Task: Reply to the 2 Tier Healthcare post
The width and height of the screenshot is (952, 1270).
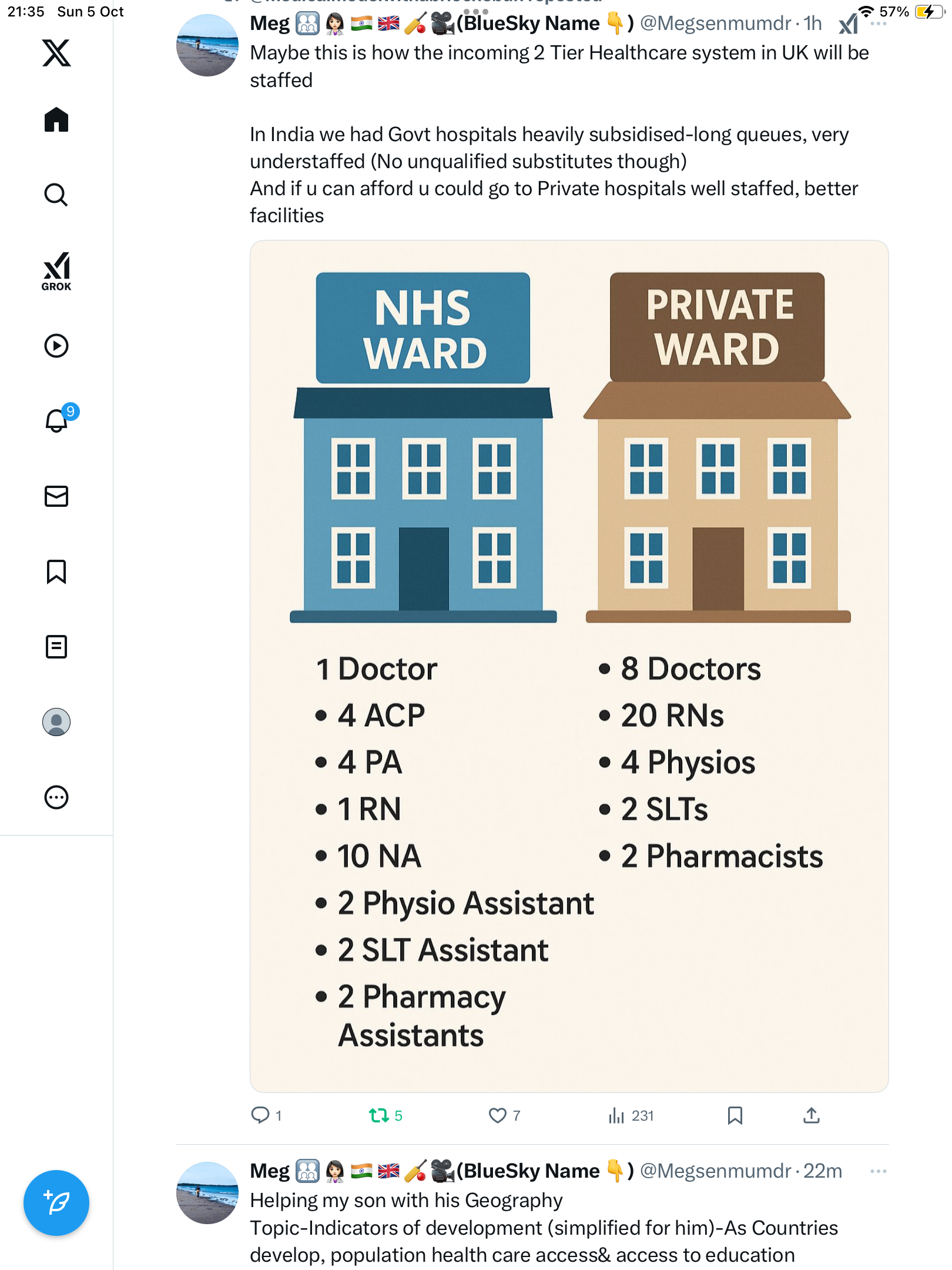Action: (x=260, y=1115)
